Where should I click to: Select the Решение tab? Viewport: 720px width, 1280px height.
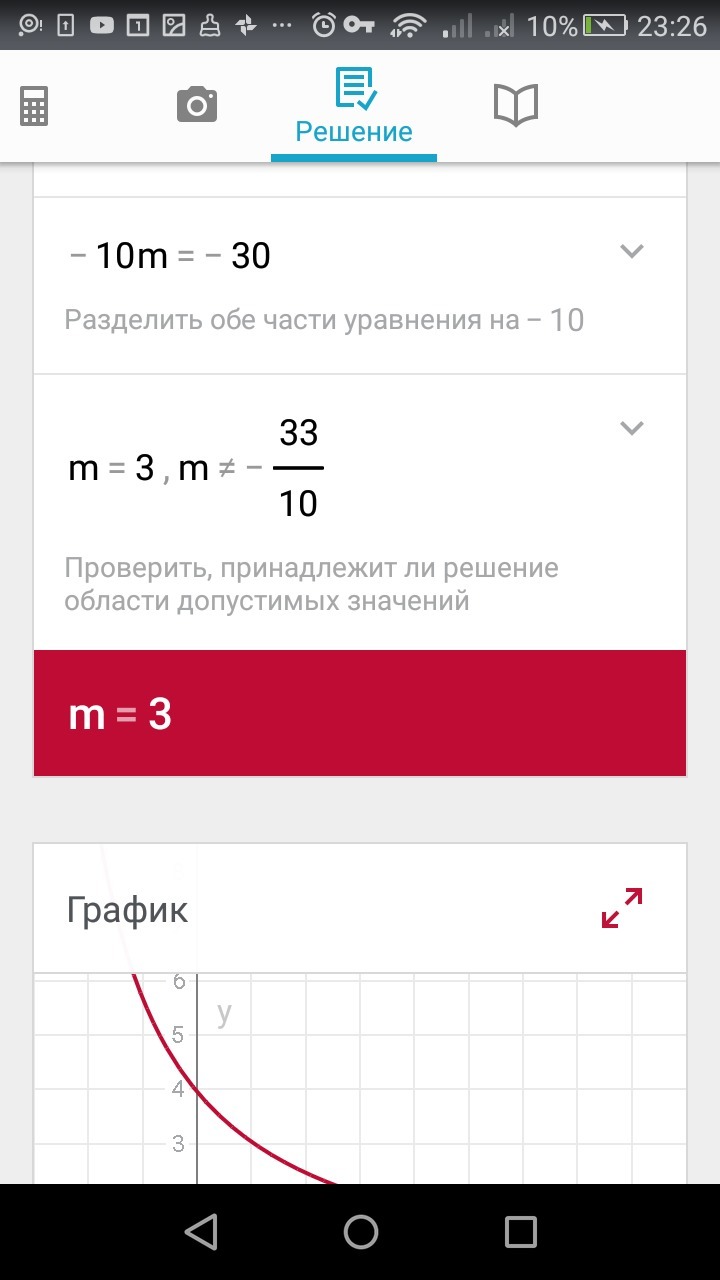pos(354,108)
